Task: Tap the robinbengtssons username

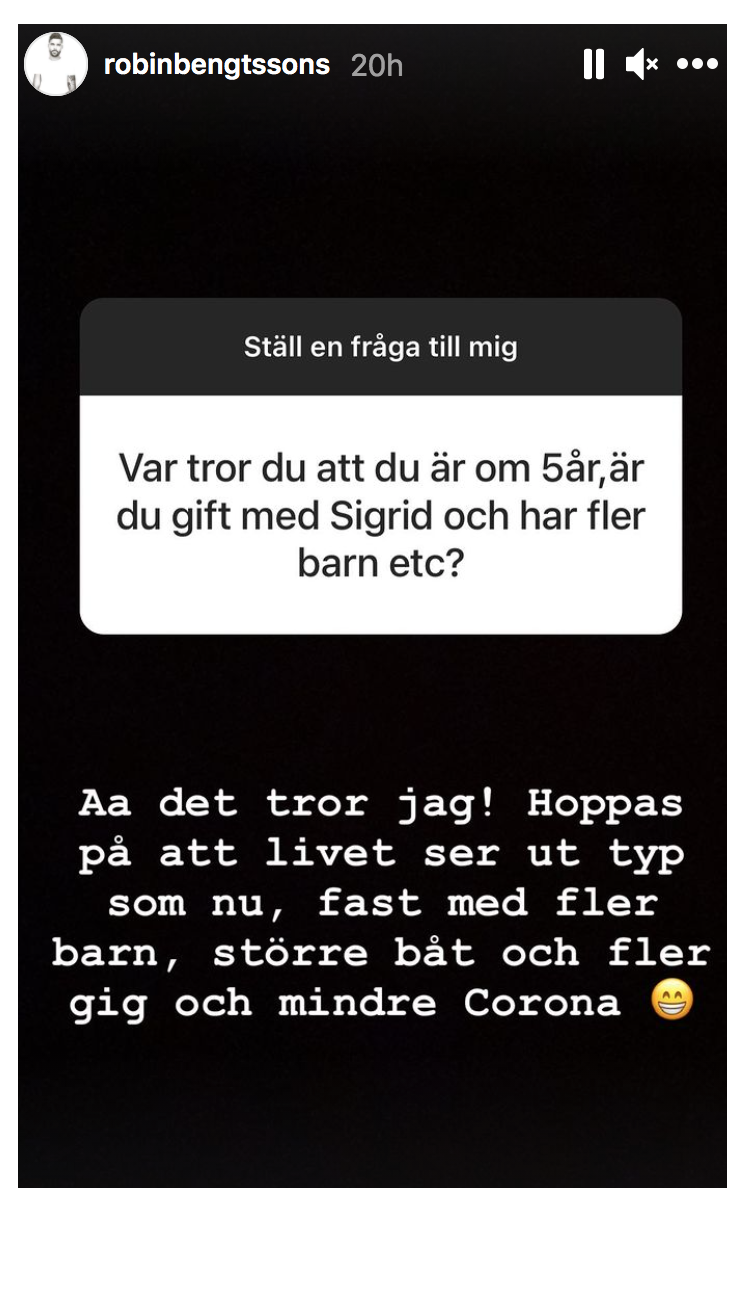Action: 216,65
